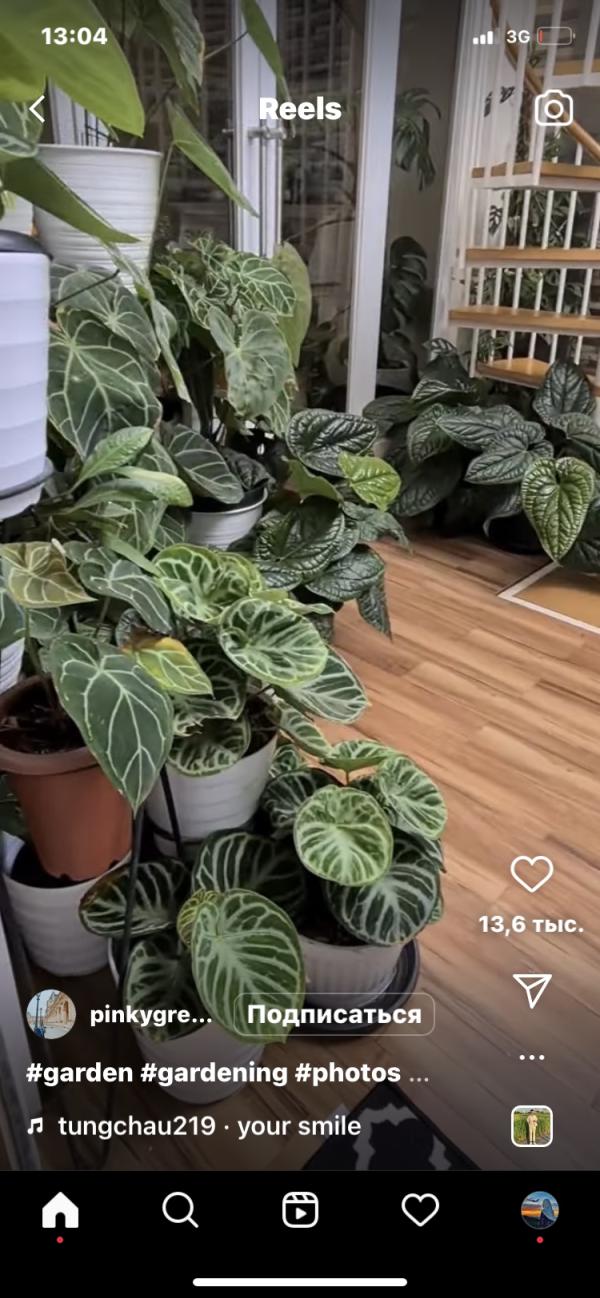Image resolution: width=600 pixels, height=1298 pixels.
Task: Share this reel via paper plane icon
Action: pos(532,990)
